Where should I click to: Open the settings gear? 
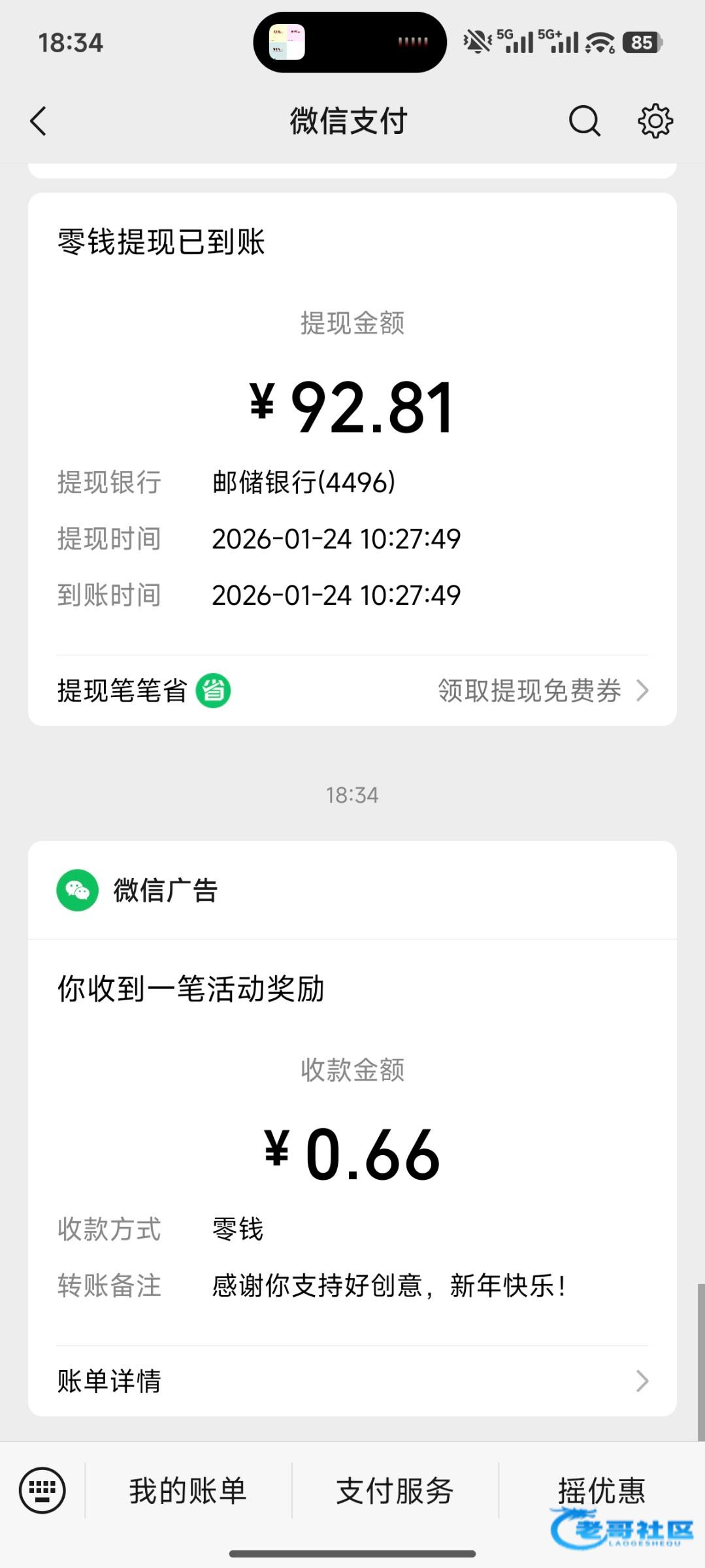point(655,122)
